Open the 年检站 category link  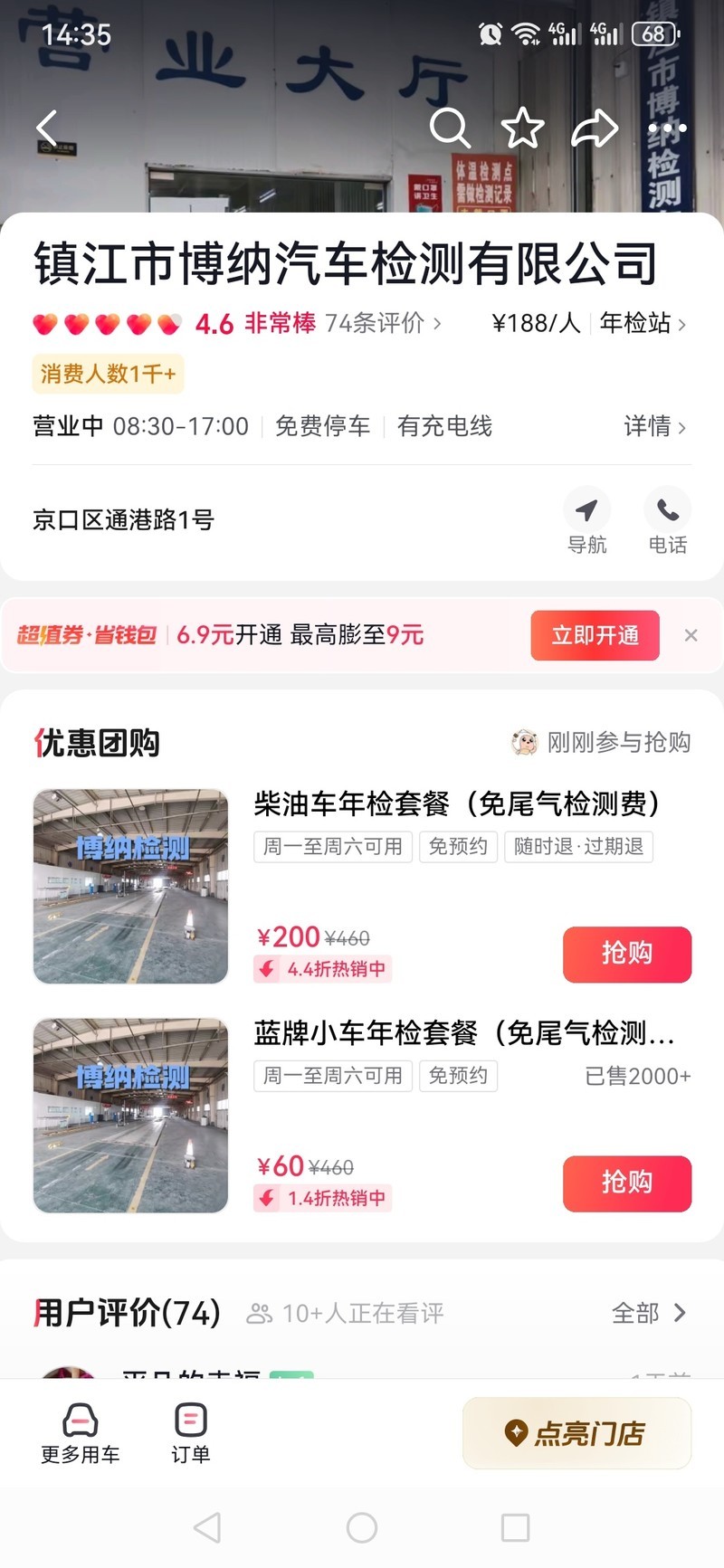click(642, 323)
